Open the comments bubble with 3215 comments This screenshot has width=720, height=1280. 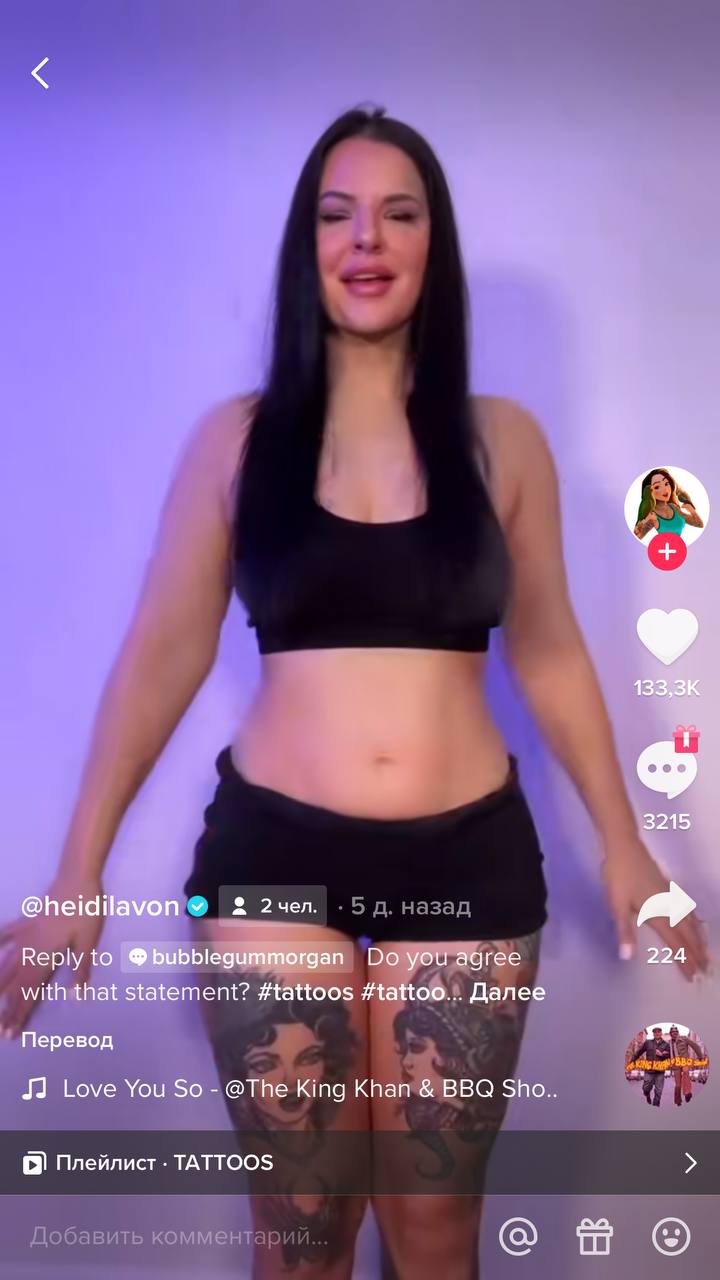coord(667,771)
